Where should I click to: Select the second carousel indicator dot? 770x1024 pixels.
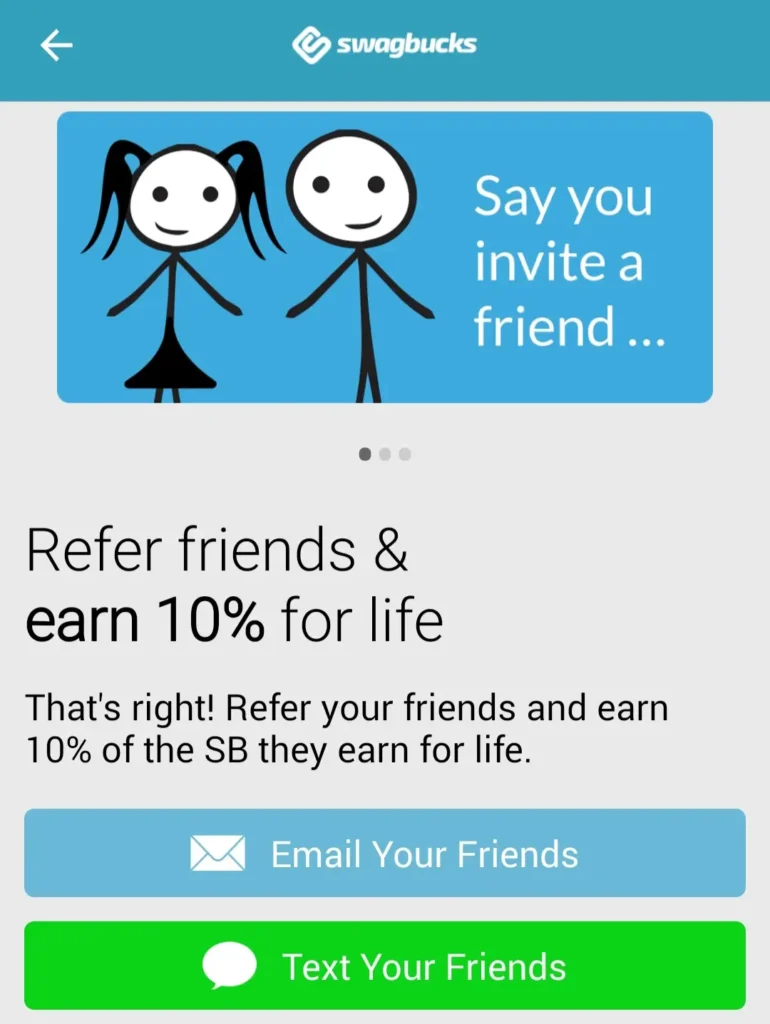click(x=384, y=454)
